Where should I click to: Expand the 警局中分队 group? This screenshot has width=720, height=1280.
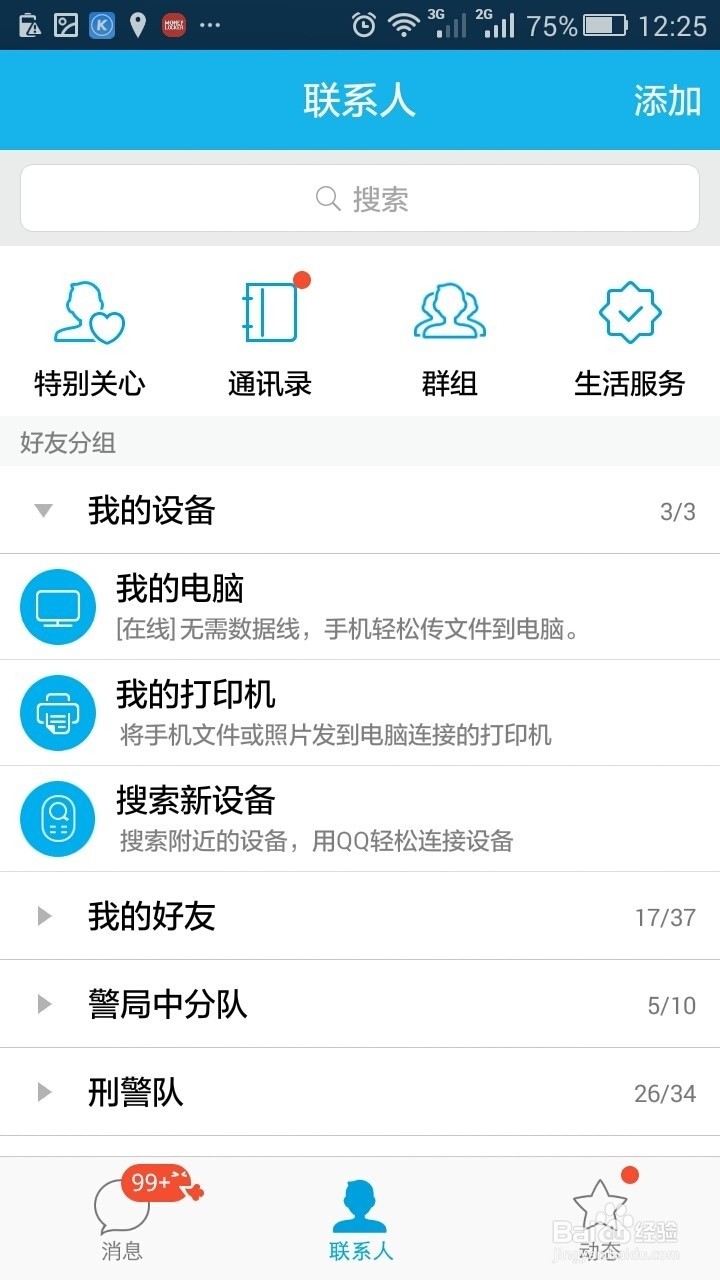360,1004
